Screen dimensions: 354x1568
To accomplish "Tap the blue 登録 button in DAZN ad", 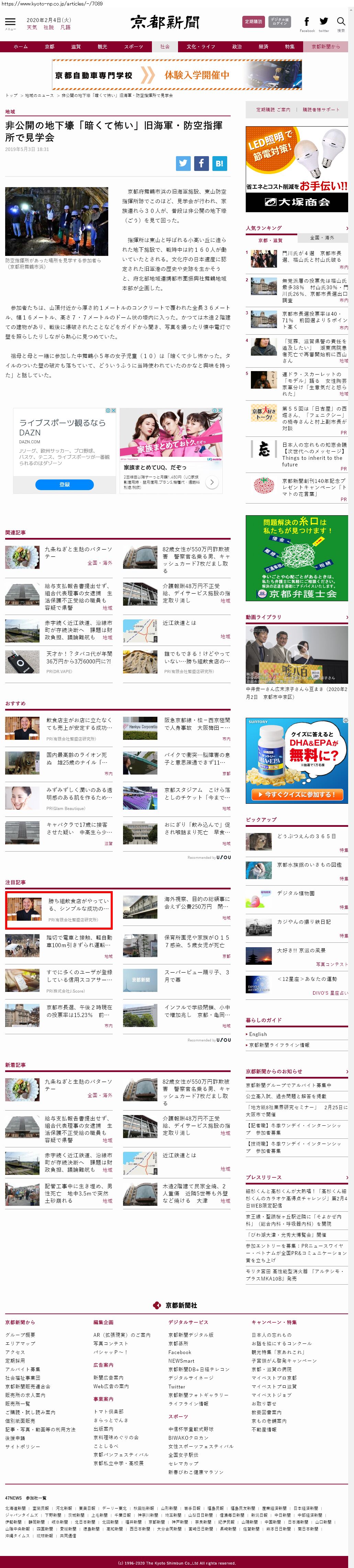I will [65, 485].
